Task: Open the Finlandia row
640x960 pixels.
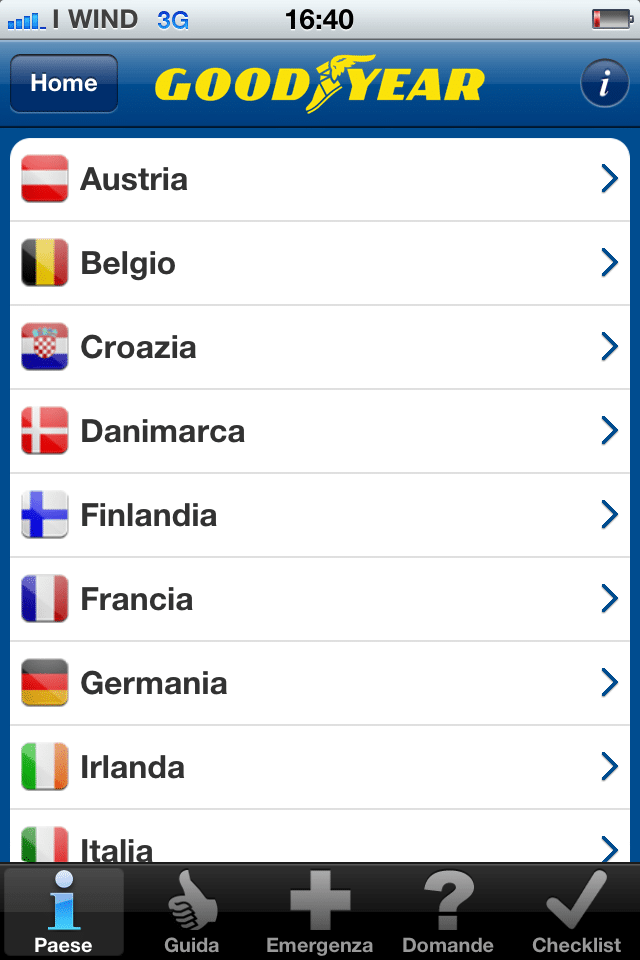Action: coord(320,516)
